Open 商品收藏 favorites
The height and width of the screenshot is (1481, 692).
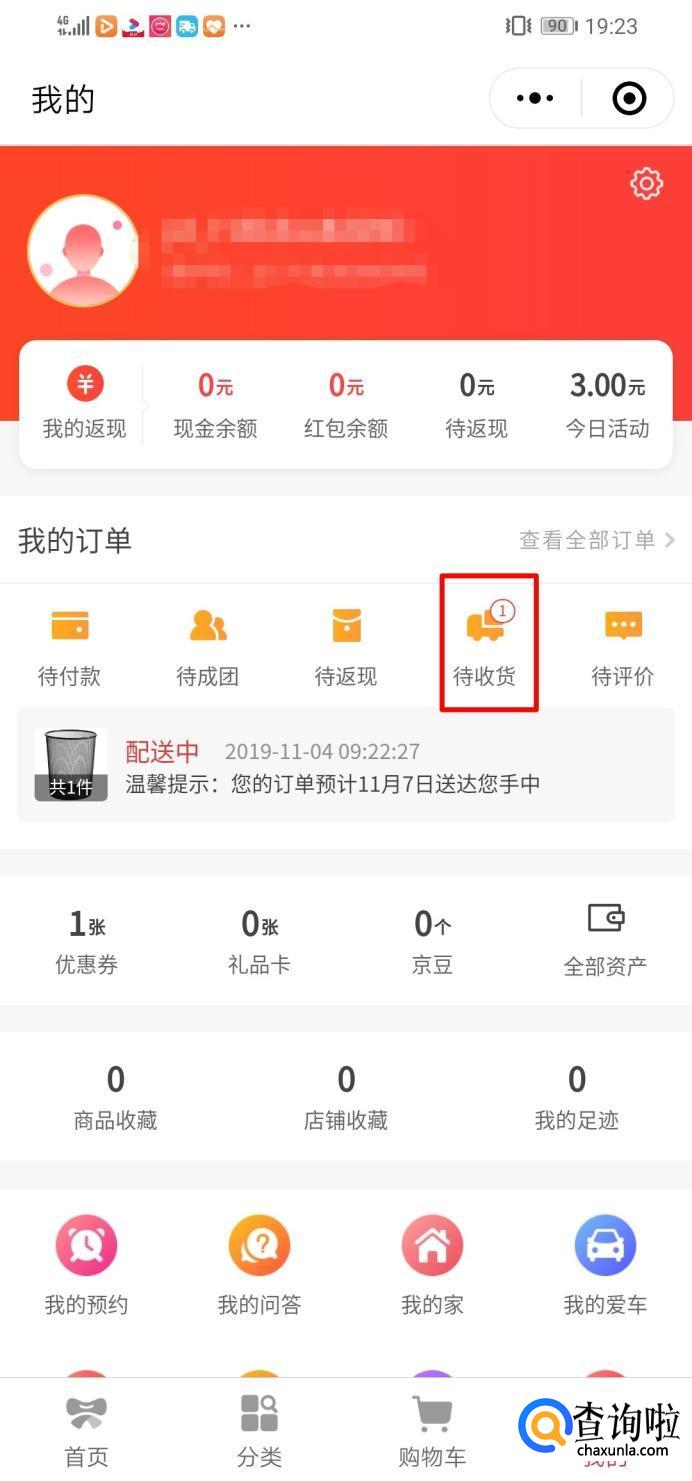(x=115, y=1097)
